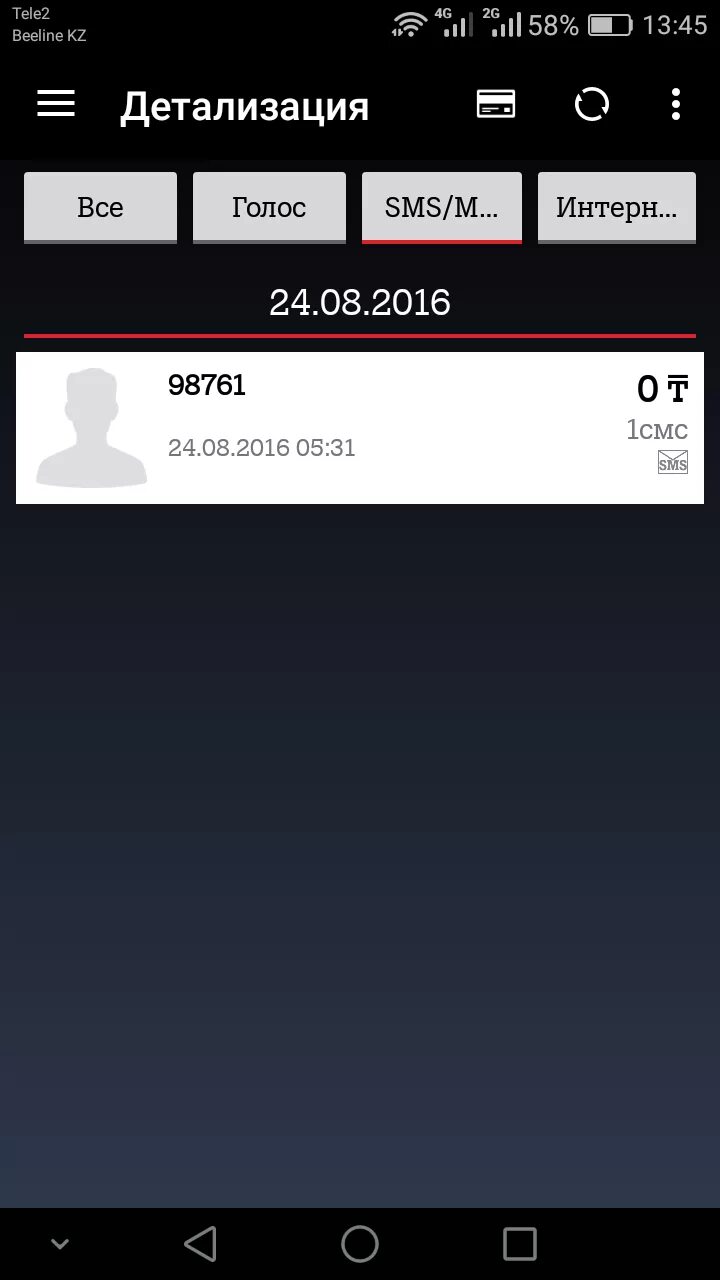Open the payment card icon
Screen dimensions: 720x1280
(x=496, y=104)
